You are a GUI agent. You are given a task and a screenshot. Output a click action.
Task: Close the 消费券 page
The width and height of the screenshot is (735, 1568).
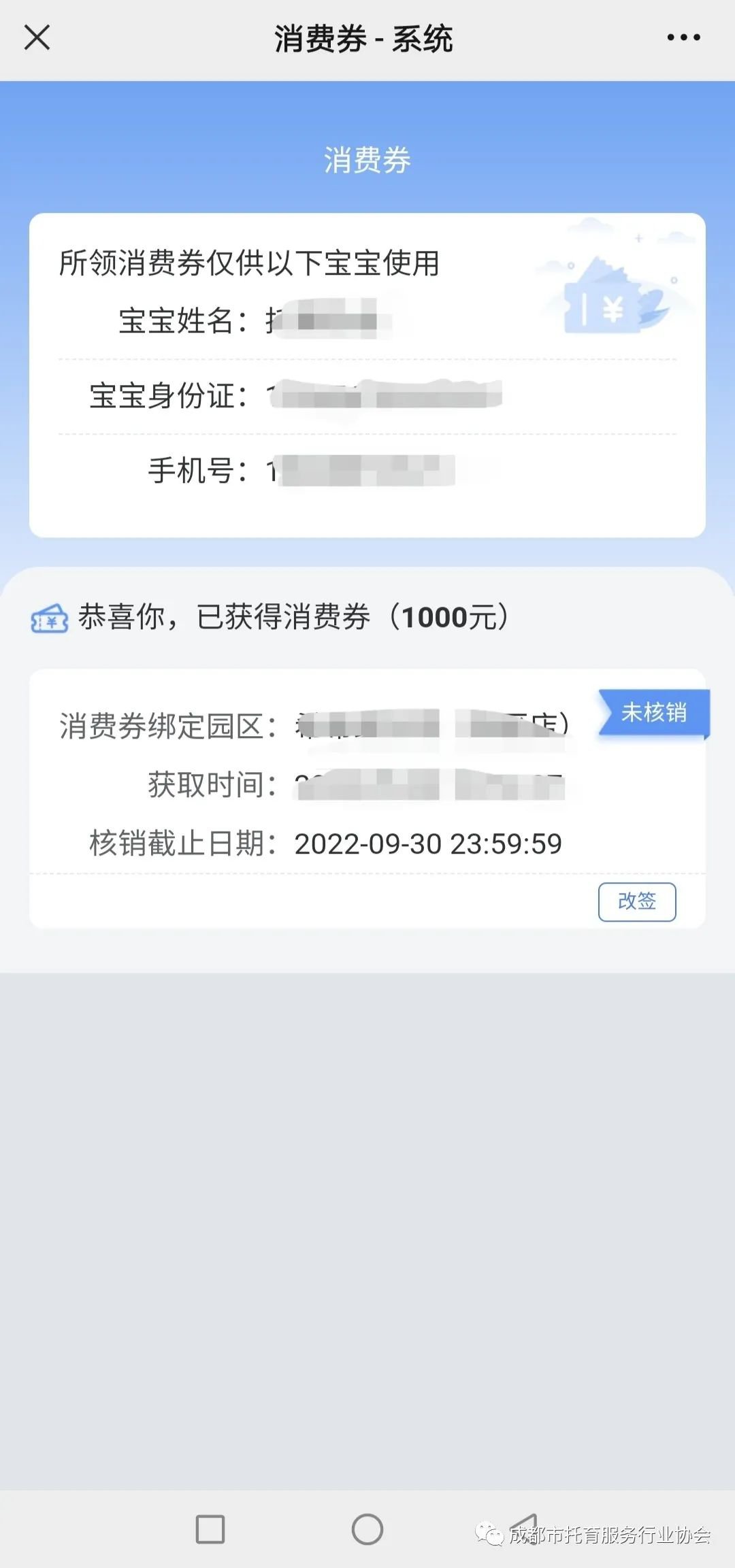click(x=37, y=37)
